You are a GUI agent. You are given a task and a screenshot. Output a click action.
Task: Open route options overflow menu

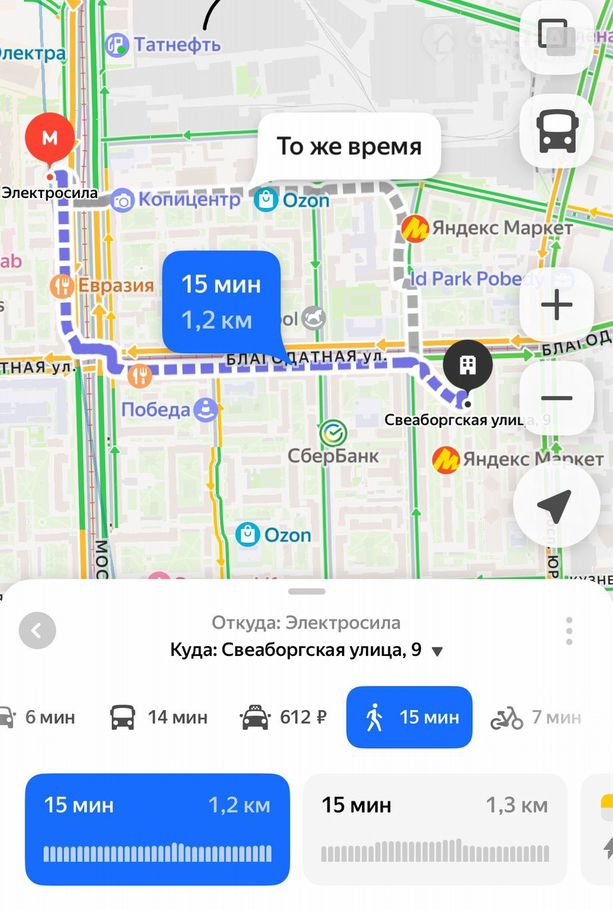click(x=569, y=631)
